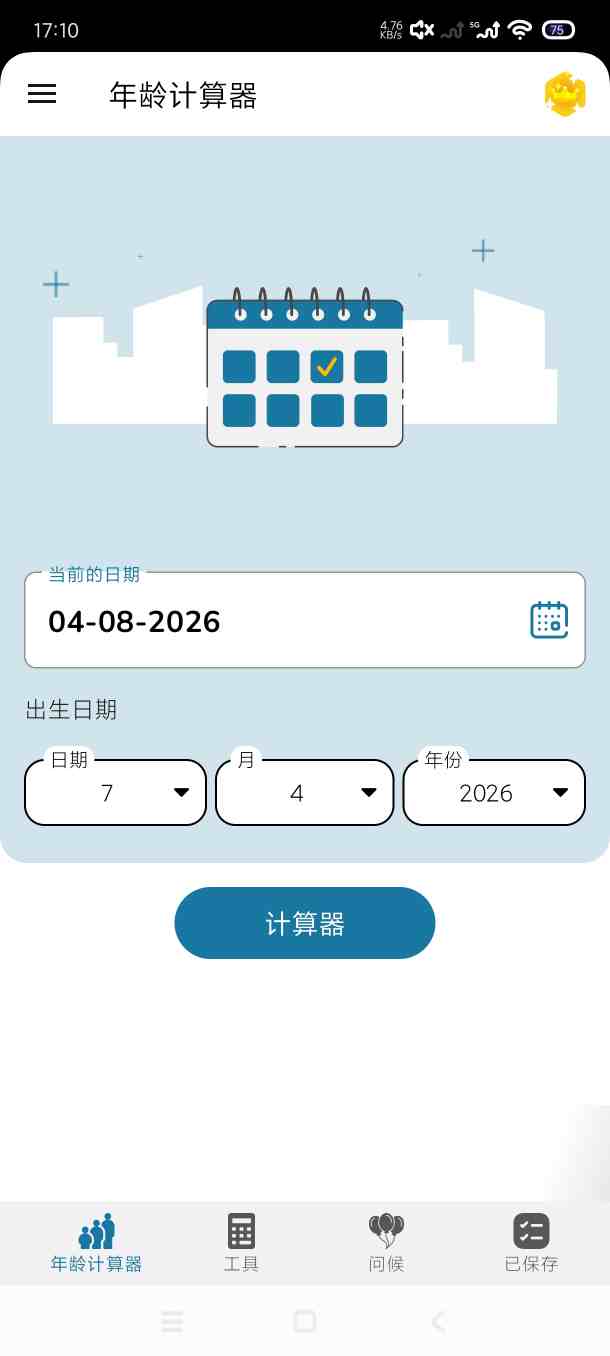Expand the 月 month dropdown
Screen dimensions: 610x1356
304,793
